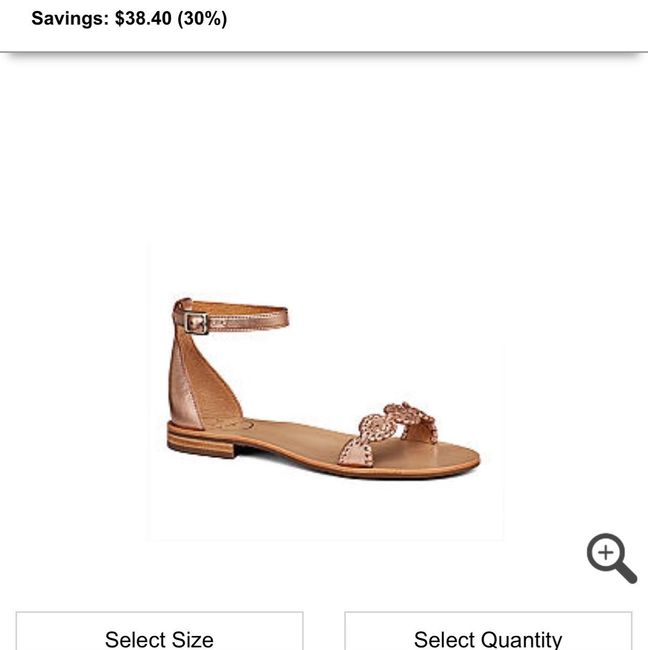
Task: View the sandal product image
Action: (x=324, y=392)
